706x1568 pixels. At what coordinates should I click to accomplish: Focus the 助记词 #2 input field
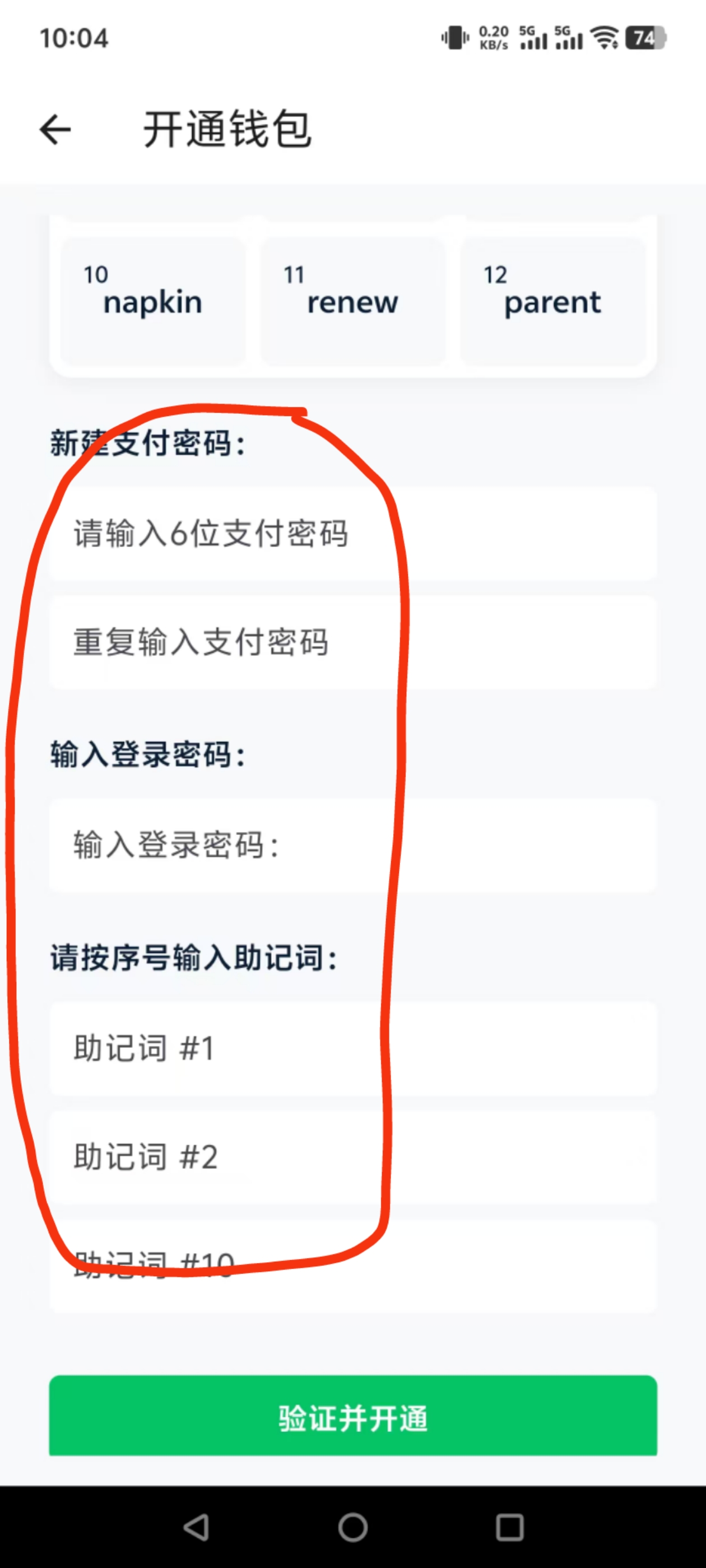[352, 1156]
